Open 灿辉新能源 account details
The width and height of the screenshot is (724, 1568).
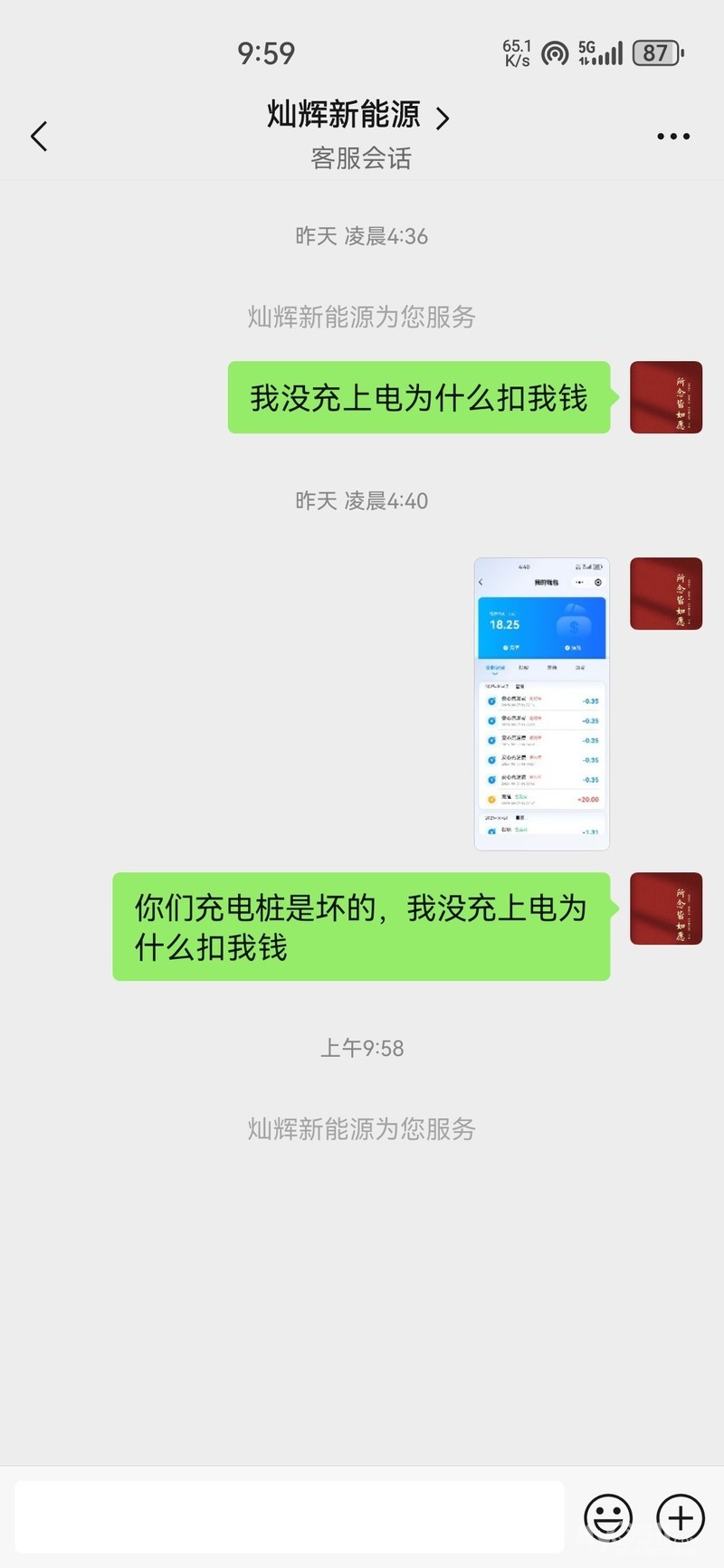(358, 116)
